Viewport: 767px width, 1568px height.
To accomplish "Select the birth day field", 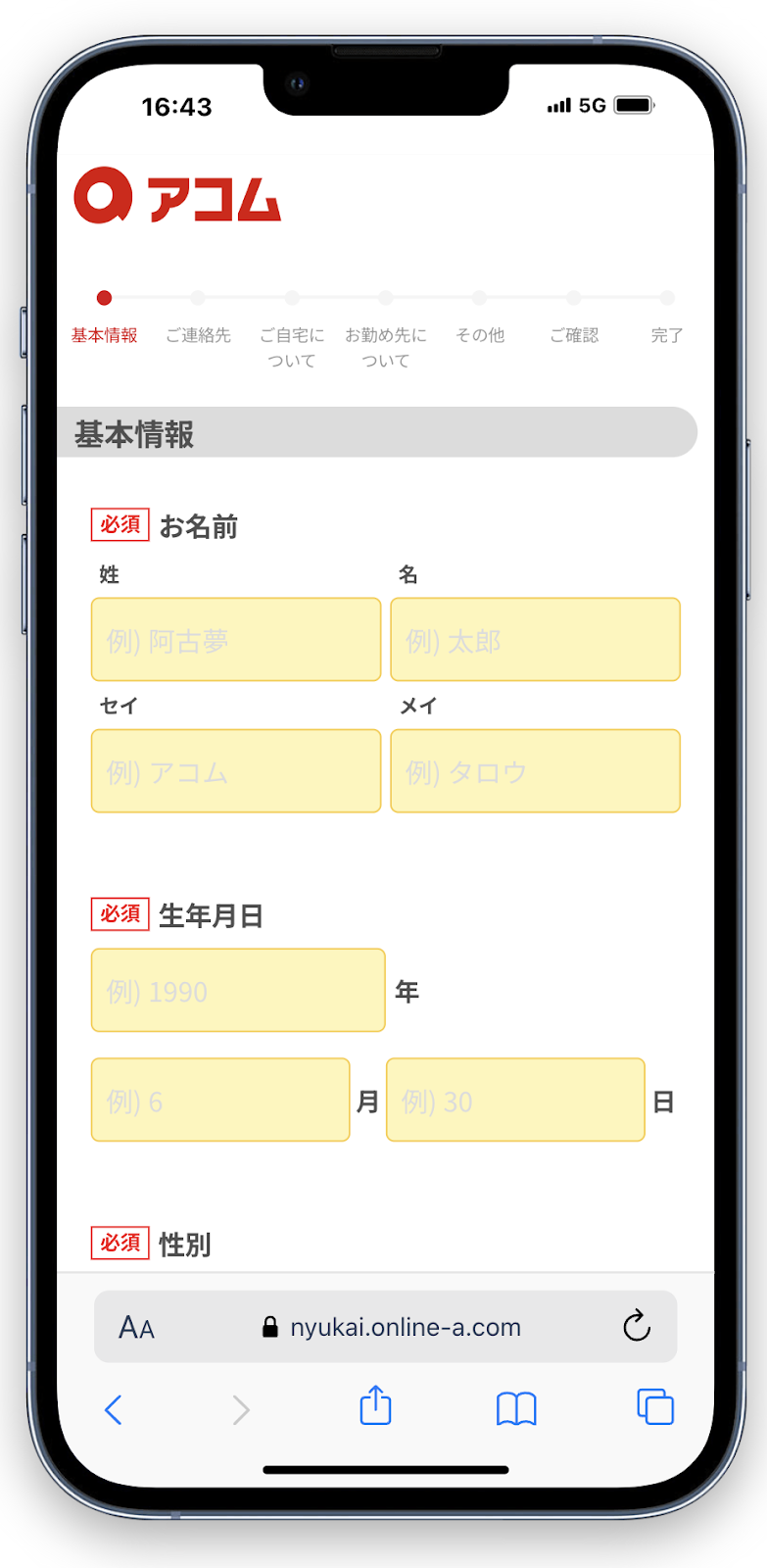I will point(515,1100).
